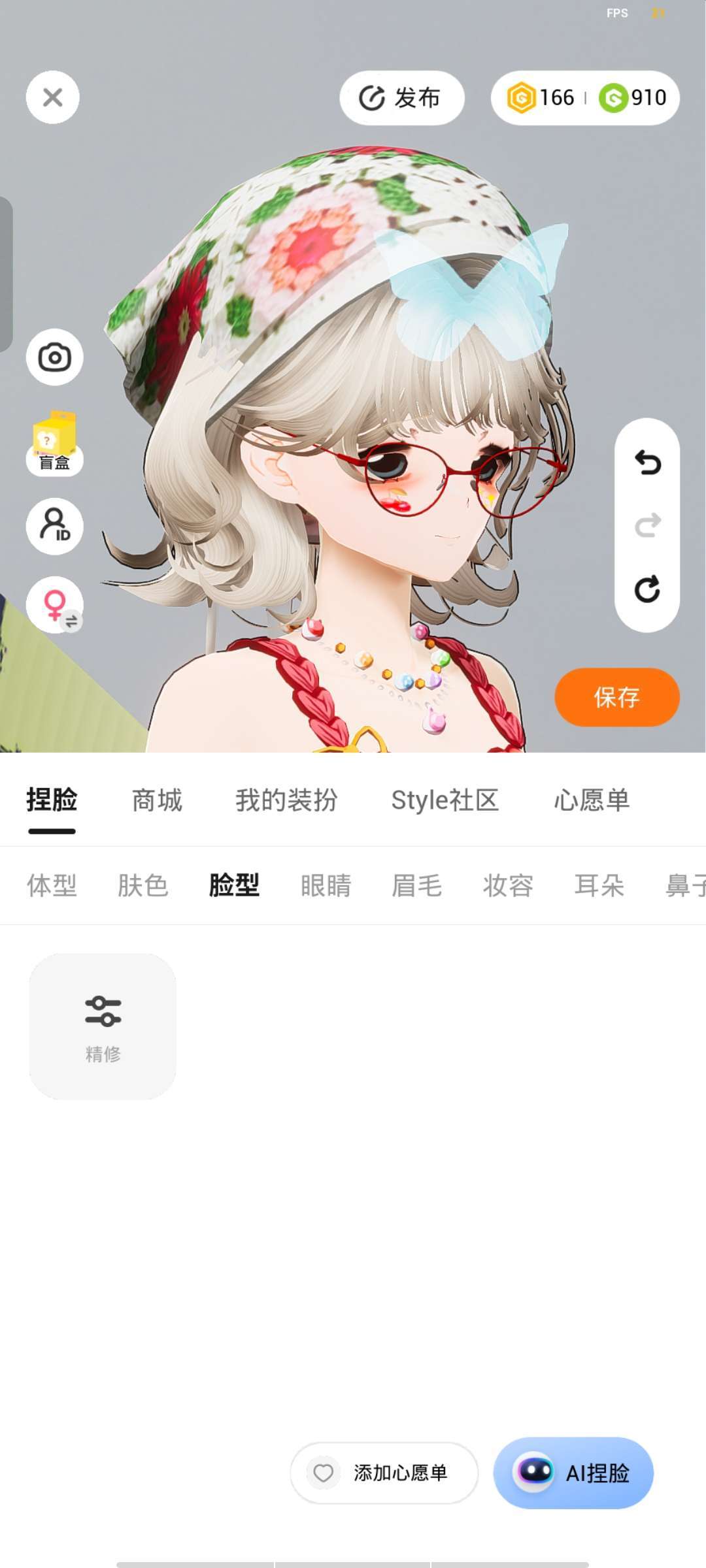Take a photo with camera icon

(54, 357)
